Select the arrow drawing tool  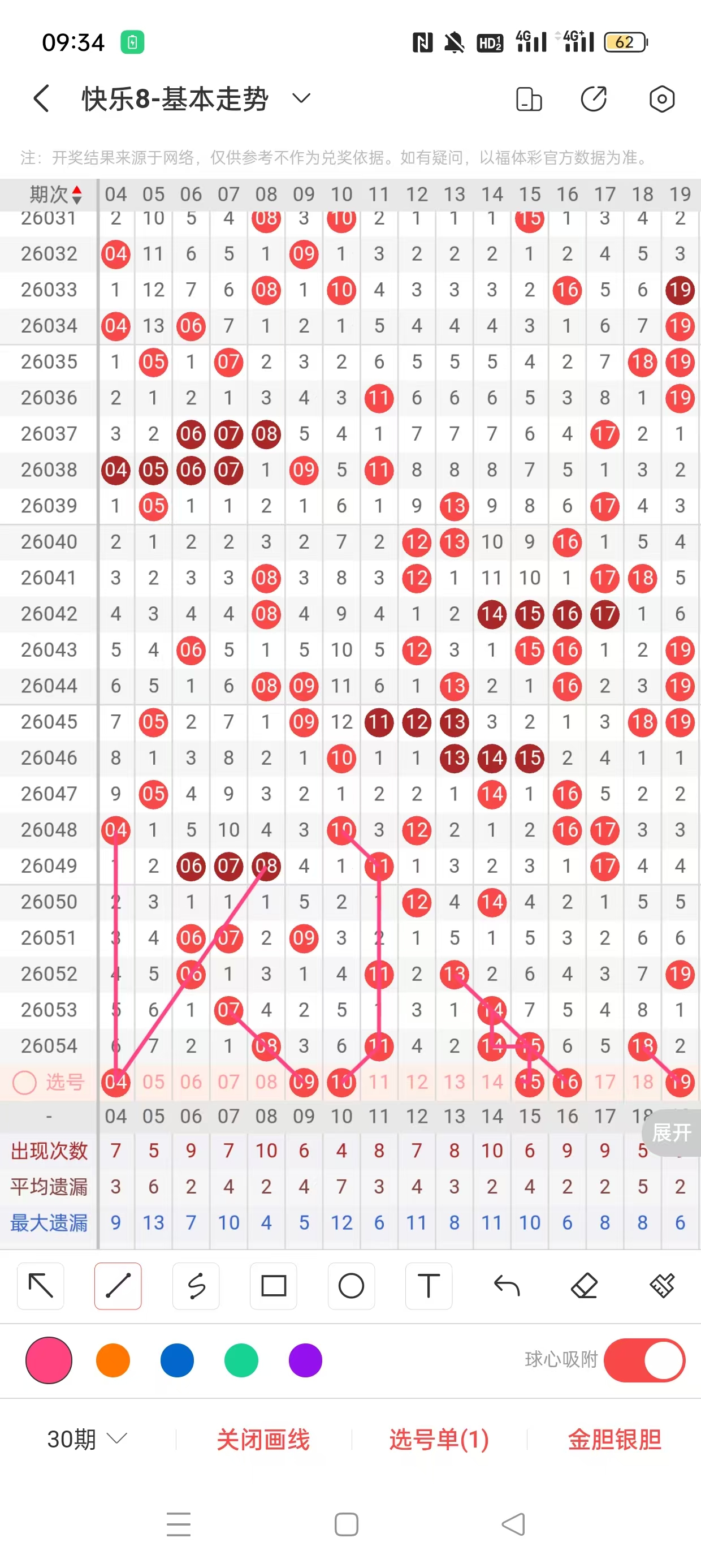pyautogui.click(x=41, y=1286)
